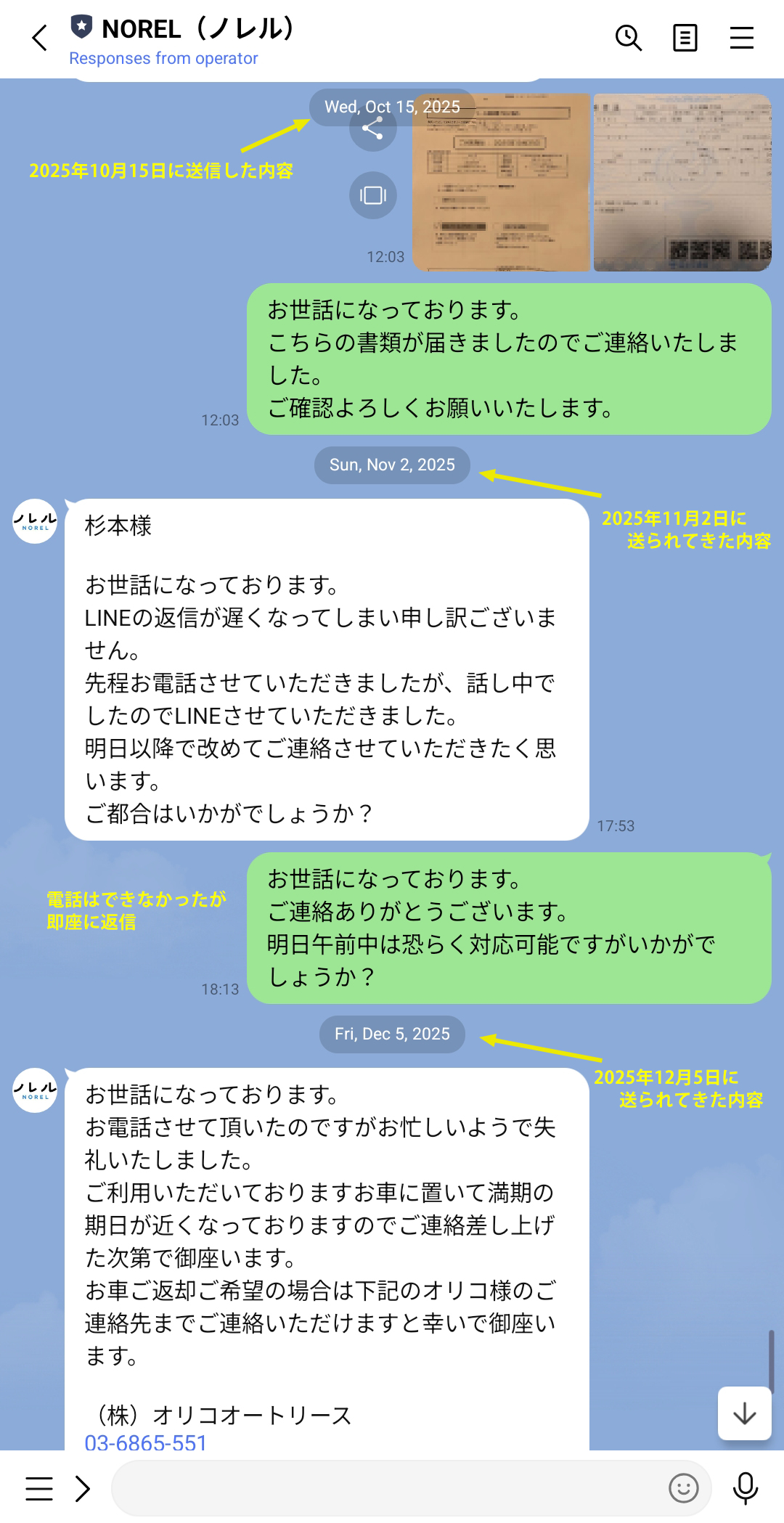The height and width of the screenshot is (1523, 784).
Task: Tap the NOREL avatar beside the Dec 5 message
Action: (x=33, y=1090)
